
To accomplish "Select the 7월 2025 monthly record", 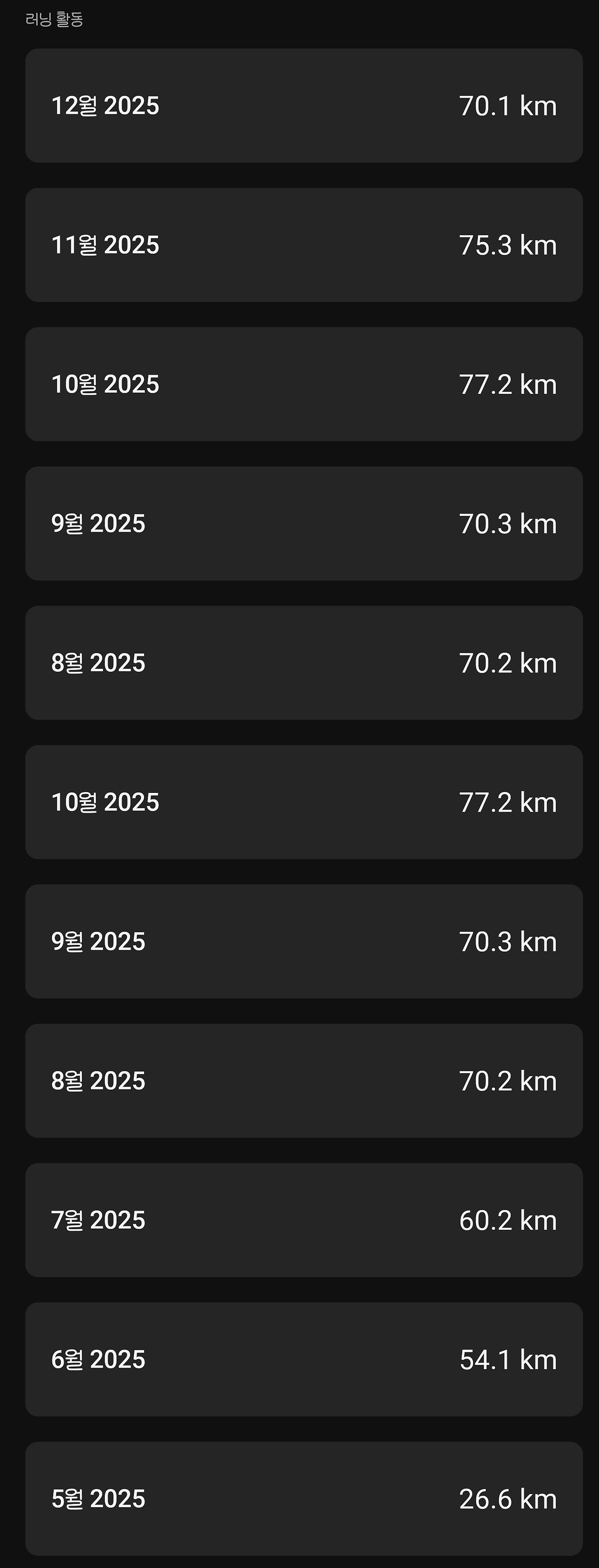I will (x=304, y=1220).
